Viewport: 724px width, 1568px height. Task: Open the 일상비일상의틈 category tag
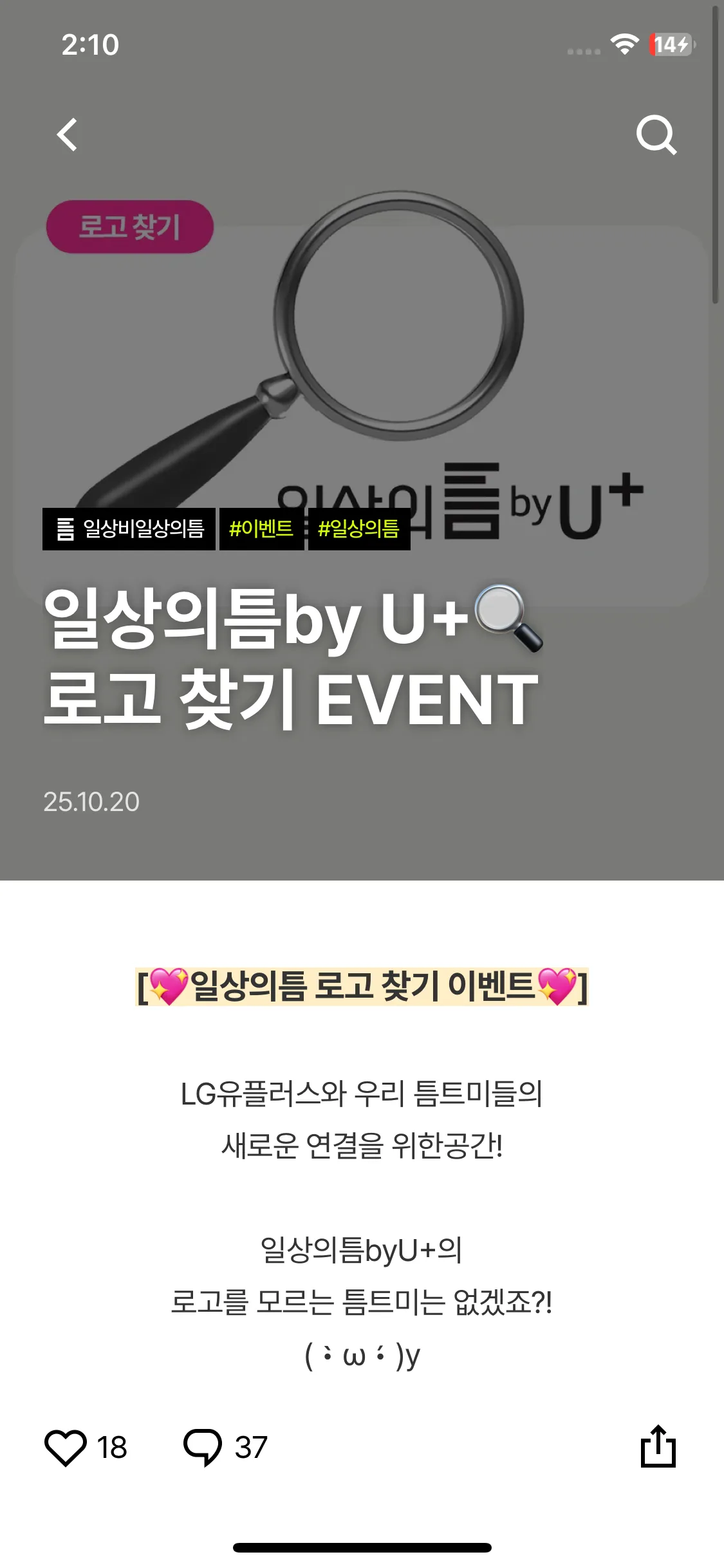(x=129, y=529)
